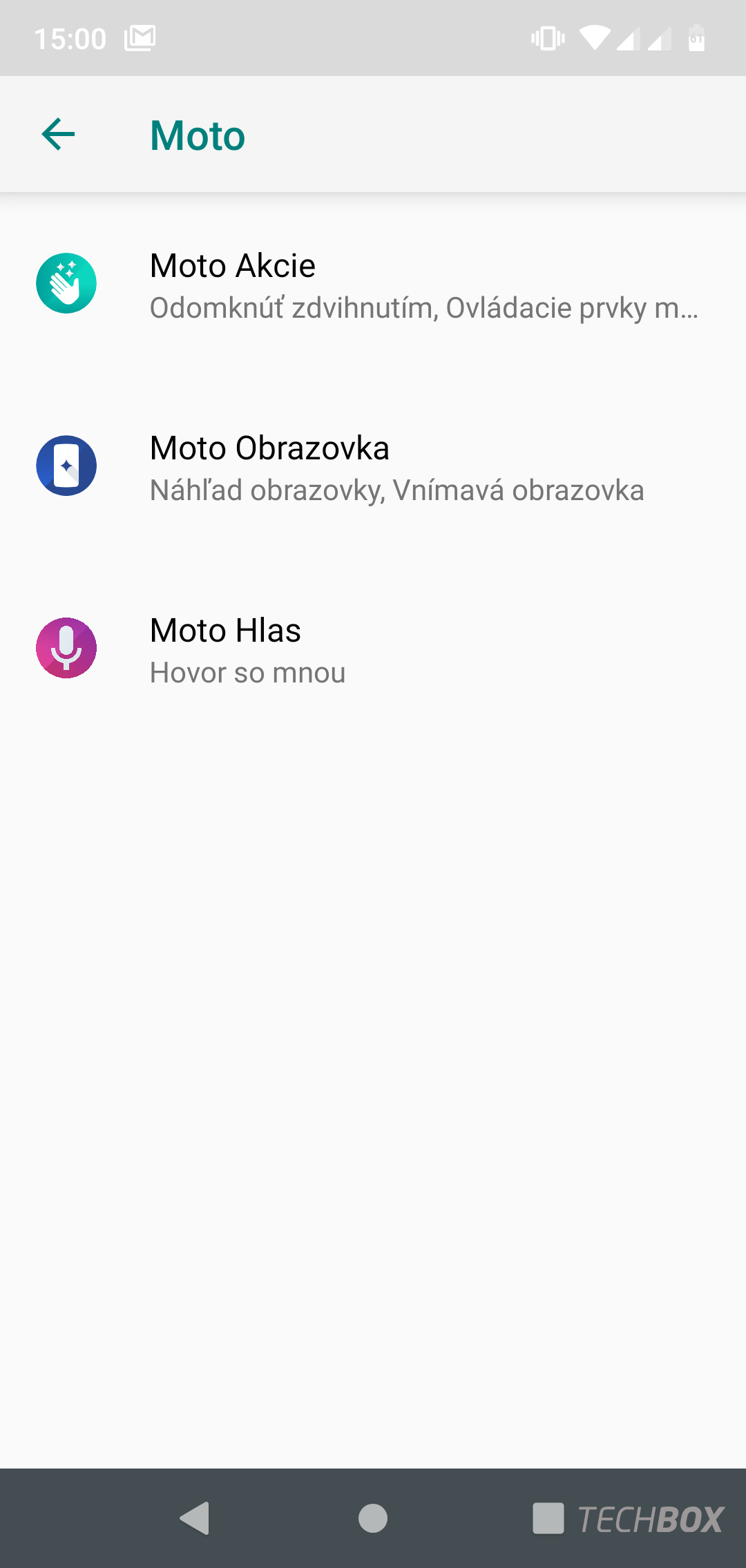Open recent apps with square button
746x1568 pixels.
click(548, 1518)
